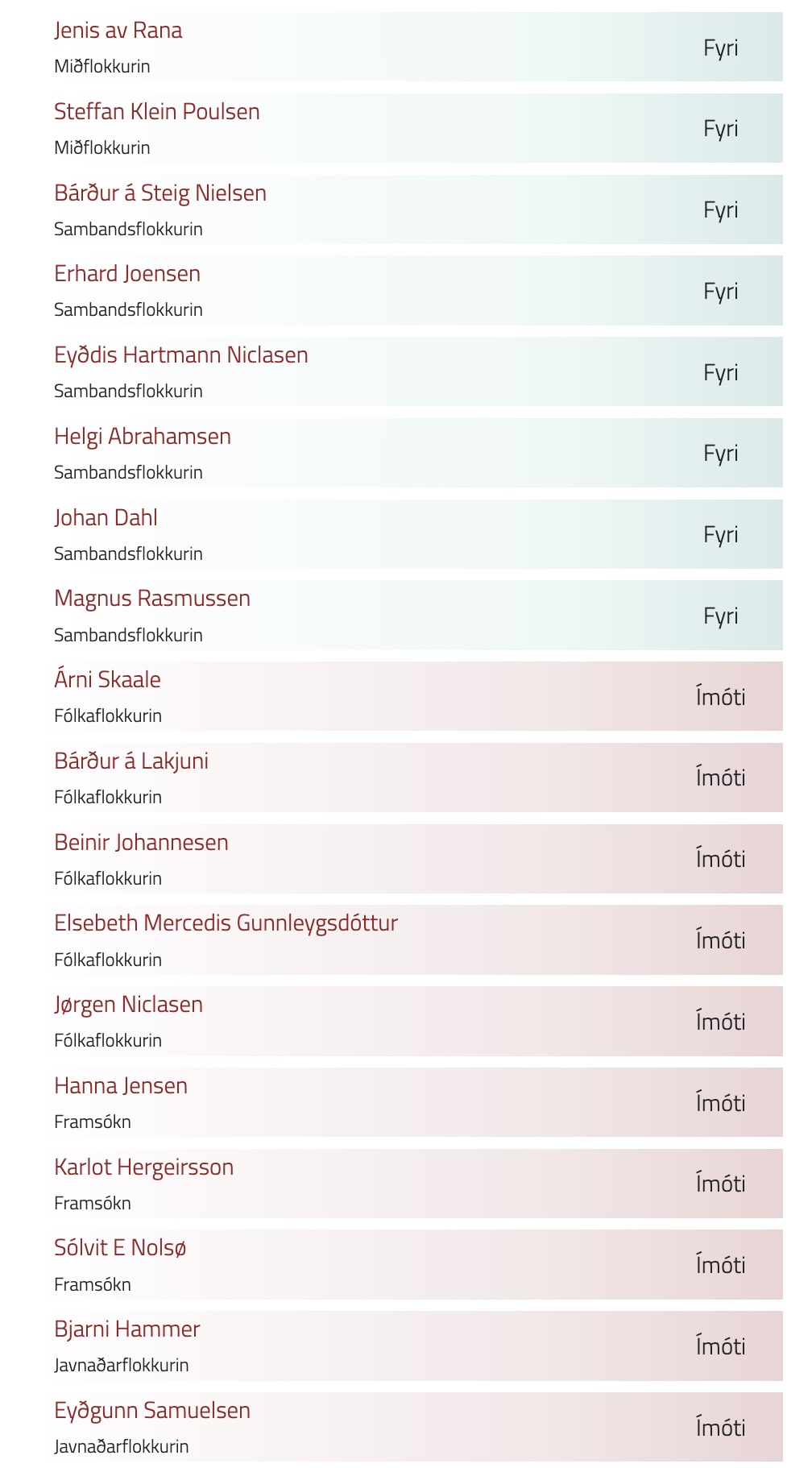
Task: Open Jenis av Rana's profile
Action: click(118, 31)
